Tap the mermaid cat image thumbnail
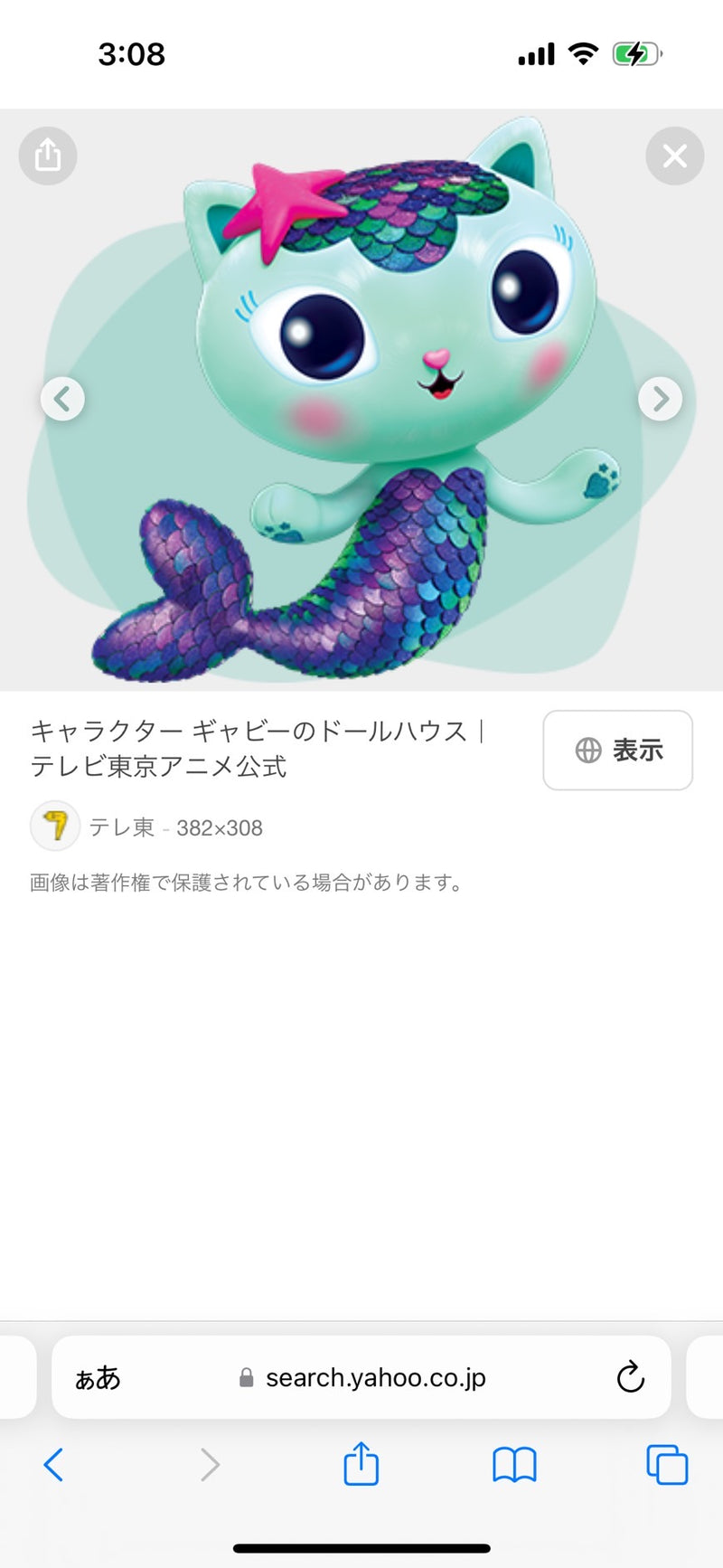Screen dimensions: 723x1568 point(361,398)
